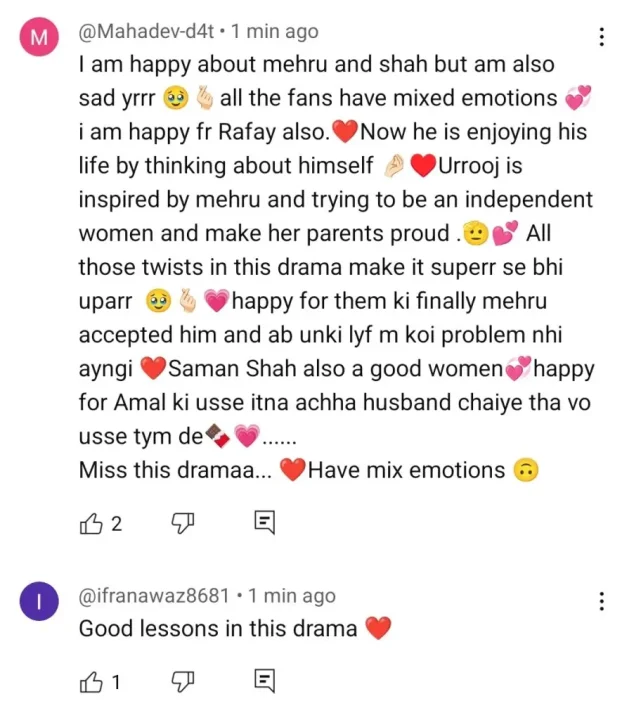Reply to Mahadev-d4t's comment
Screen dimensions: 641x720
[264, 523]
